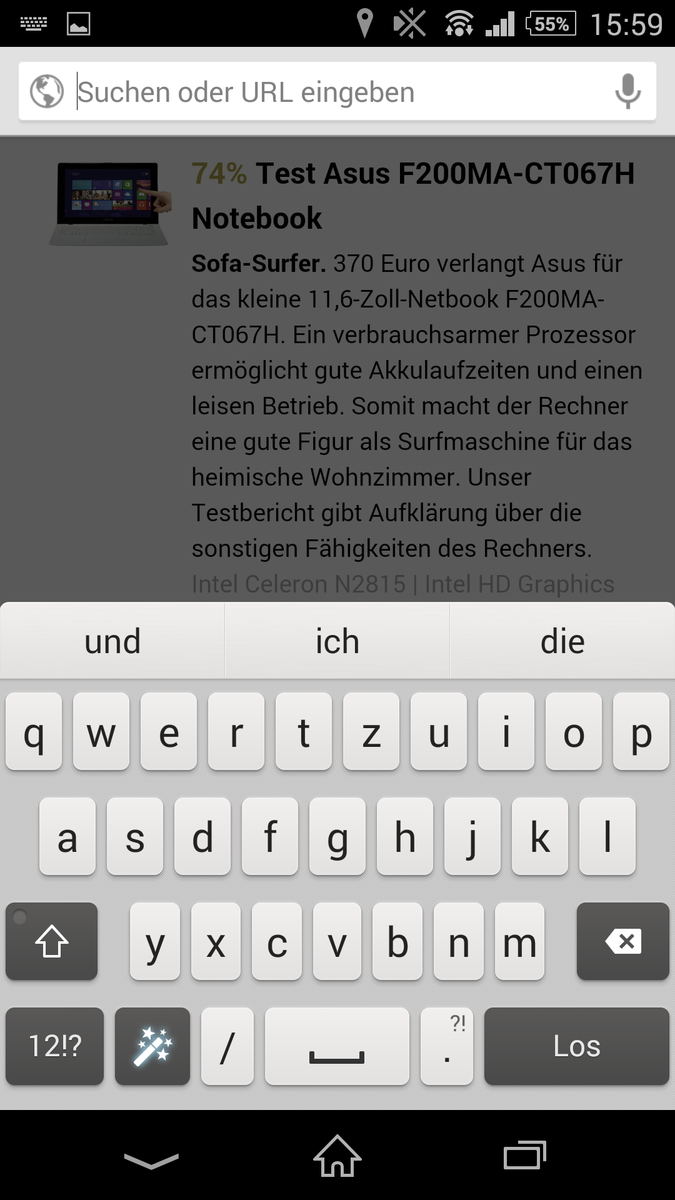Delete a character with the backspace key

pyautogui.click(x=622, y=941)
